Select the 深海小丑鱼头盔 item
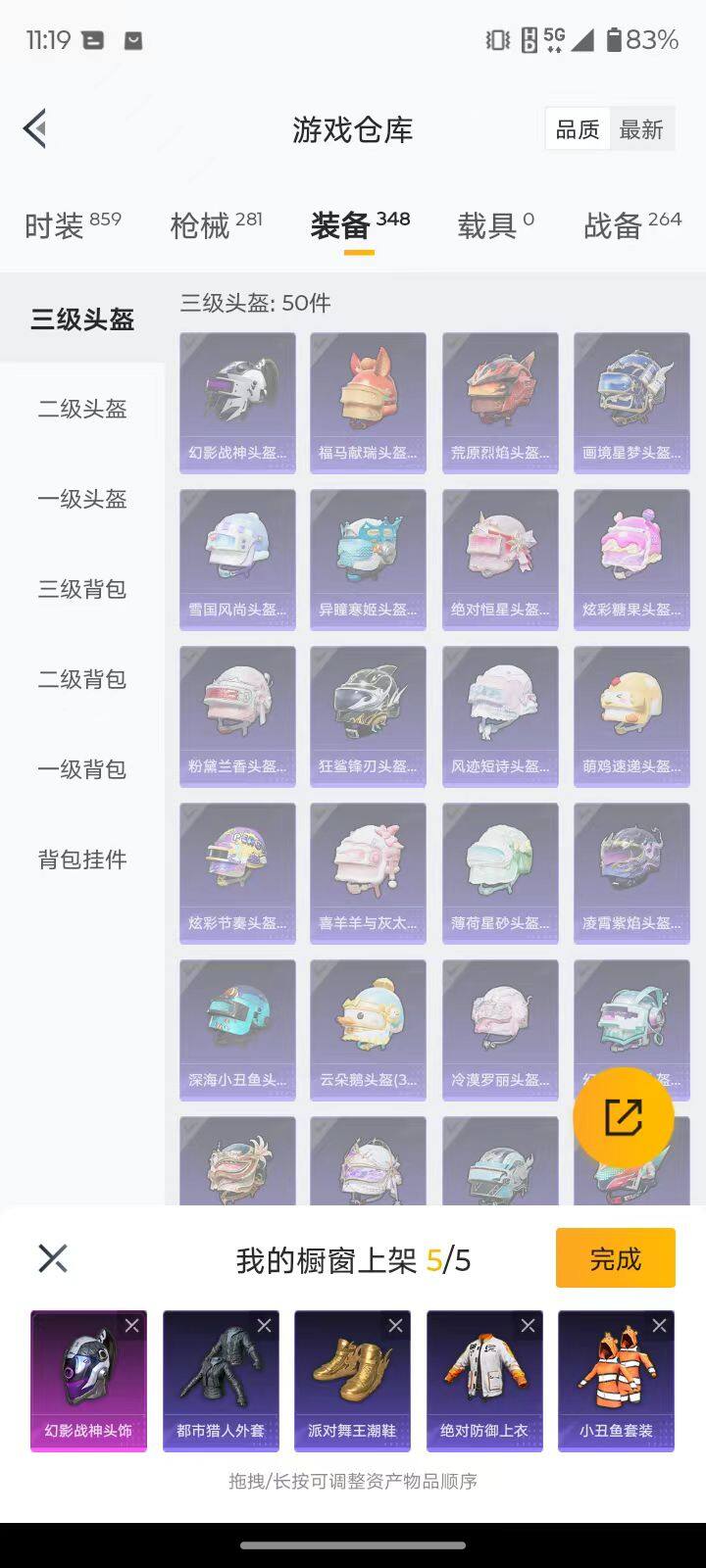This screenshot has width=706, height=1568. (236, 1028)
